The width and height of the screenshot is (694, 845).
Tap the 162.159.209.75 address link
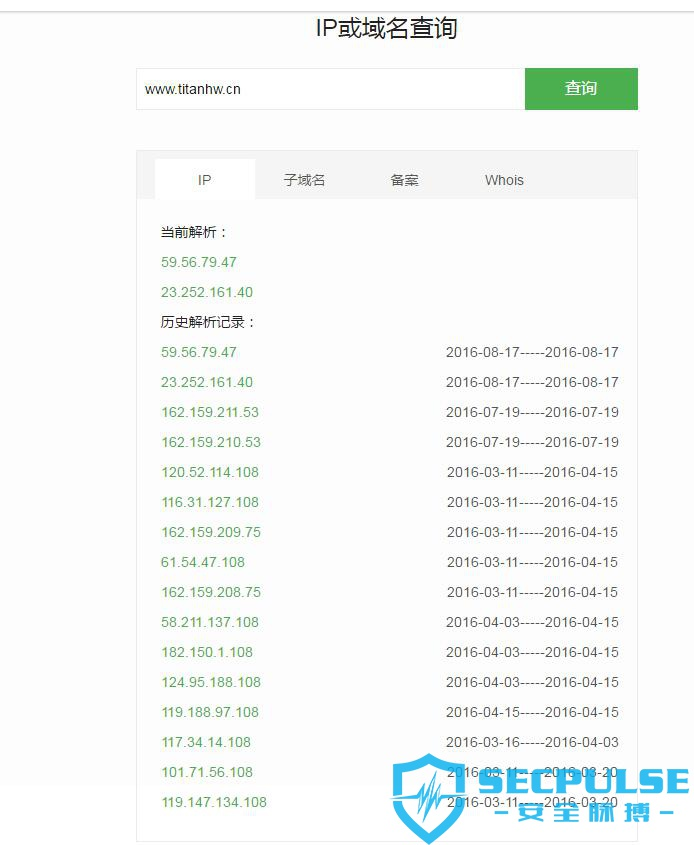210,532
